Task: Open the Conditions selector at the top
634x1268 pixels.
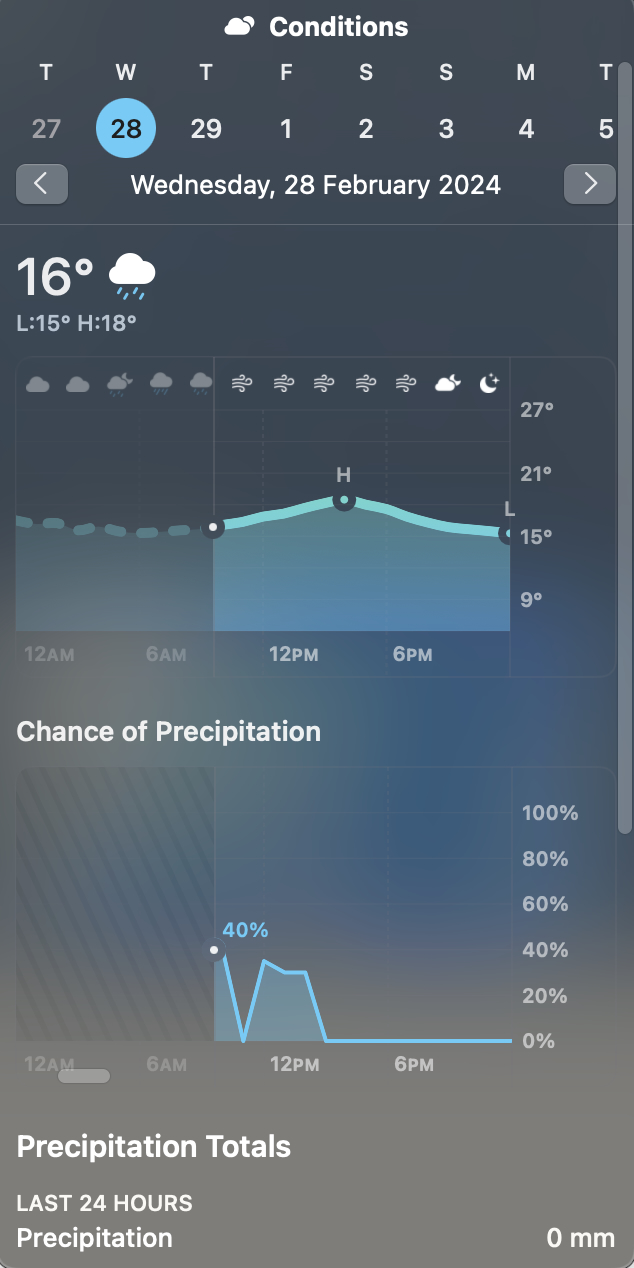Action: pyautogui.click(x=316, y=27)
